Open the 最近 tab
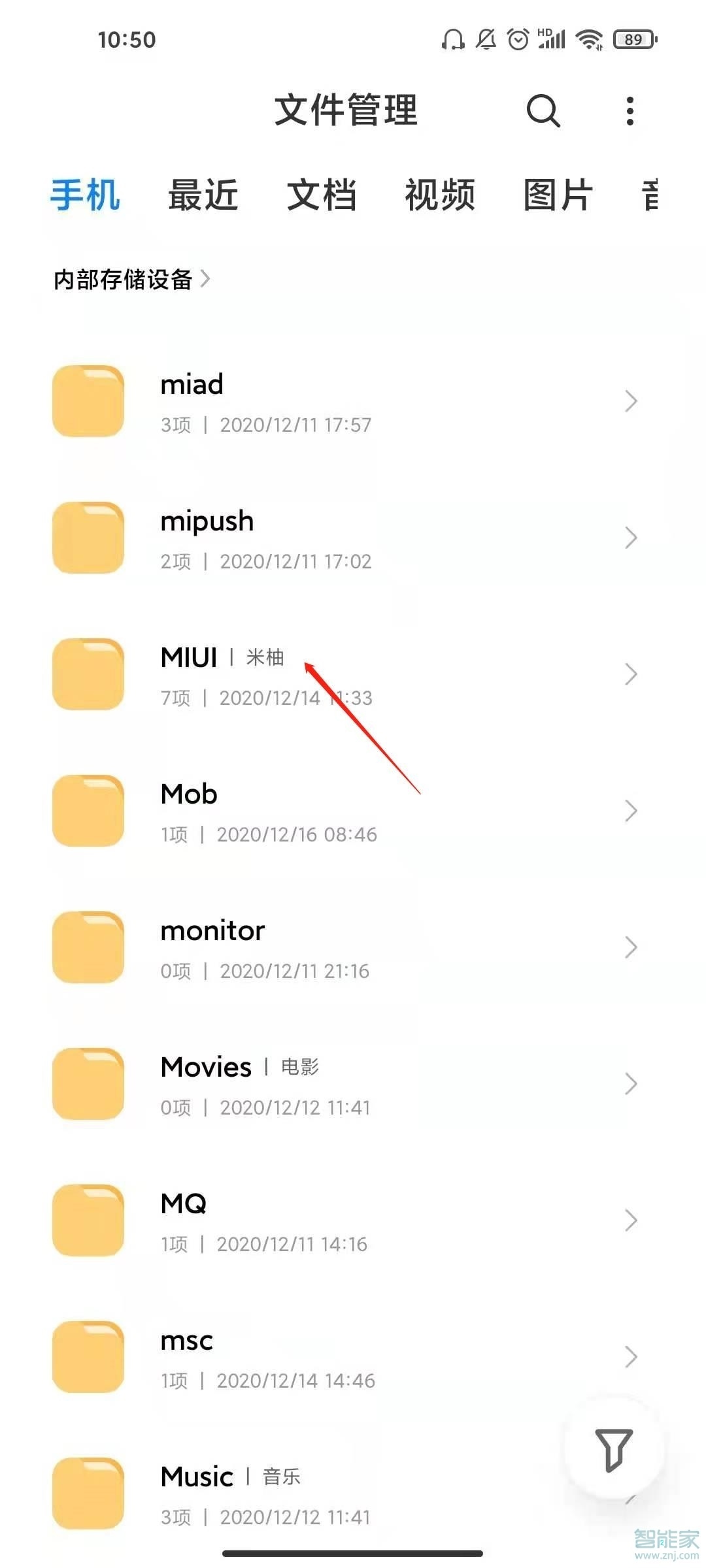Viewport: 706px width, 1568px height. pos(203,196)
